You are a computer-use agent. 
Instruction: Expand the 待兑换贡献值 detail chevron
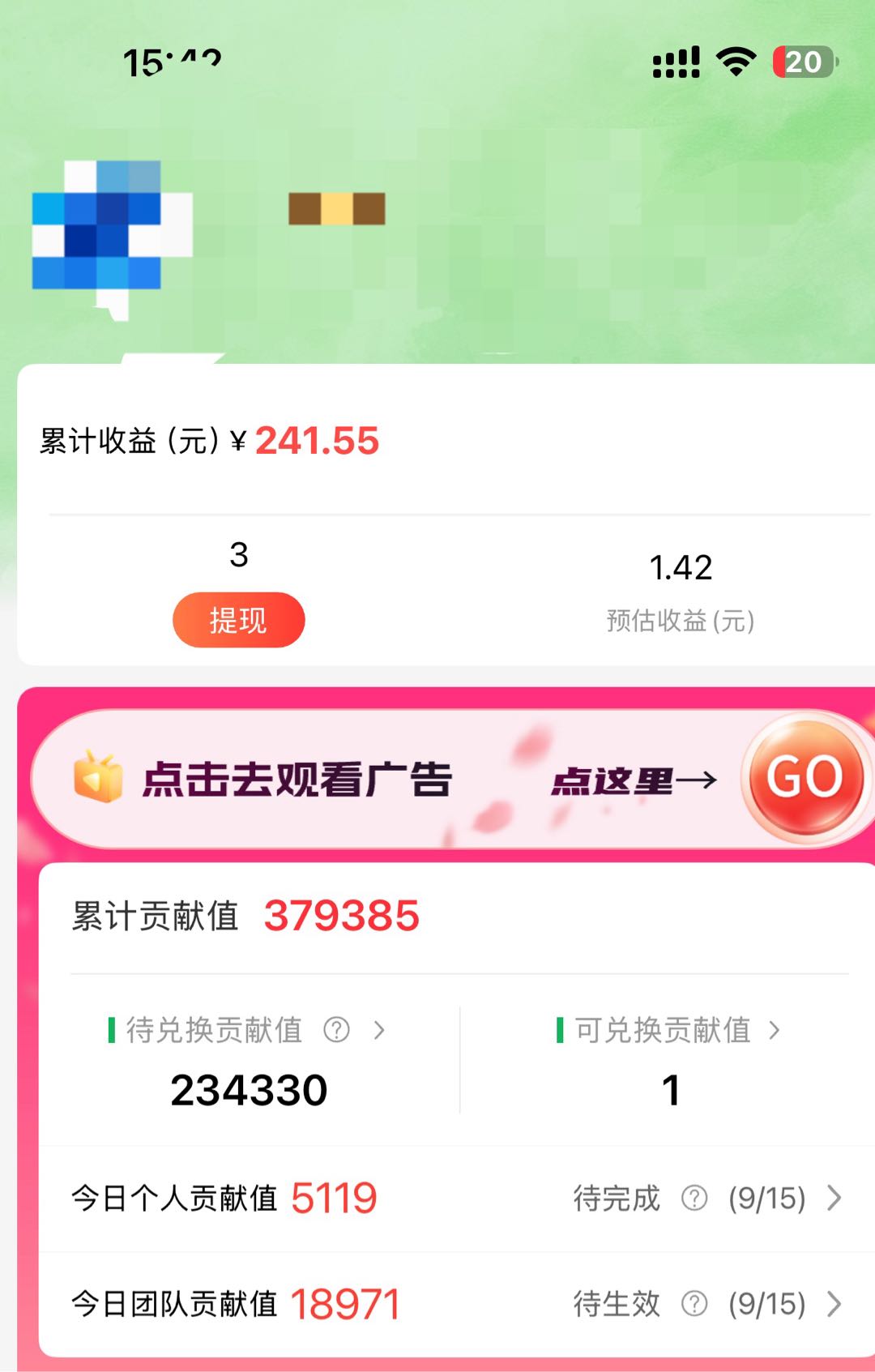381,1031
